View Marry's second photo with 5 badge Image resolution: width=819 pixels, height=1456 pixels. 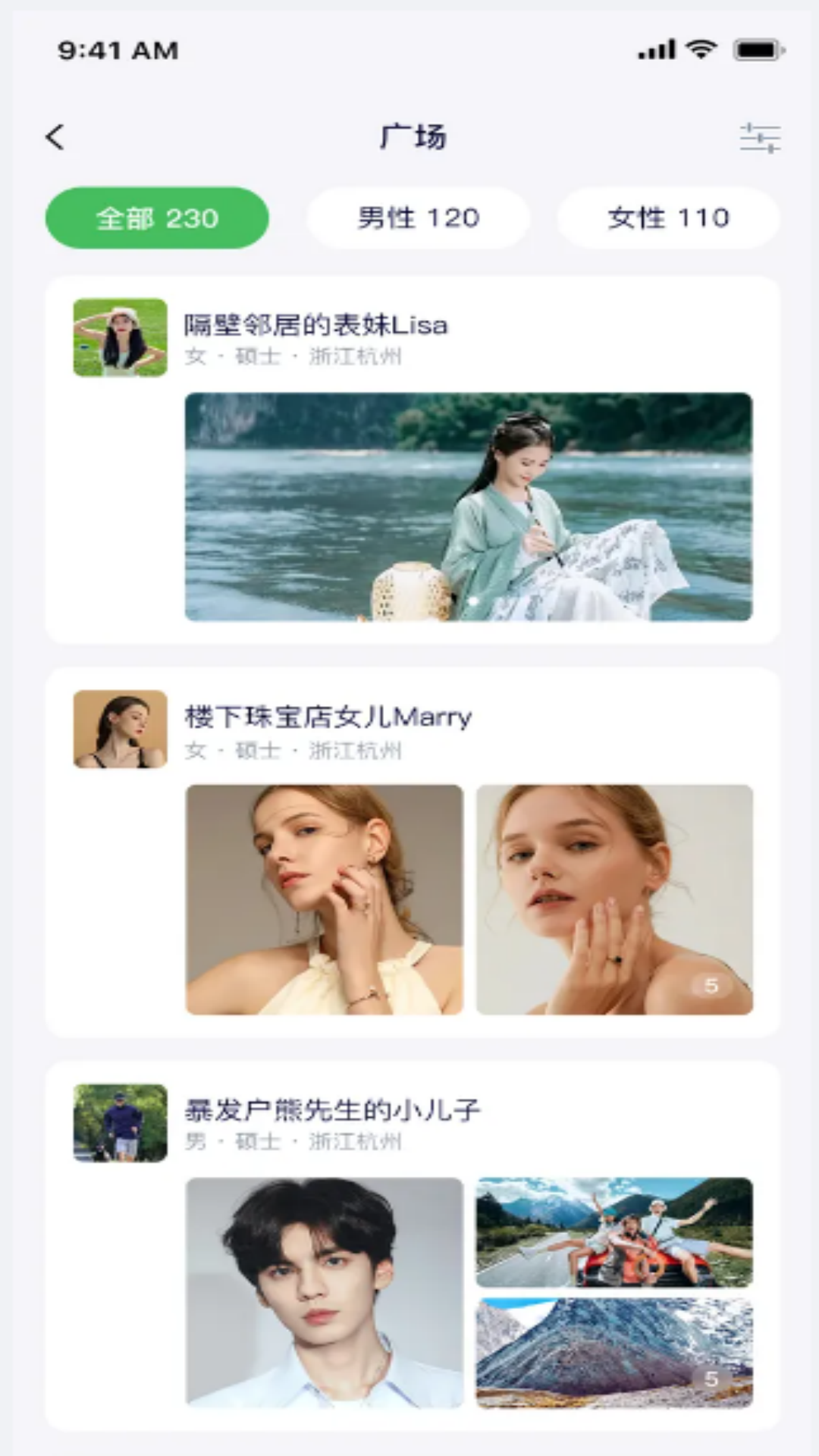point(614,899)
